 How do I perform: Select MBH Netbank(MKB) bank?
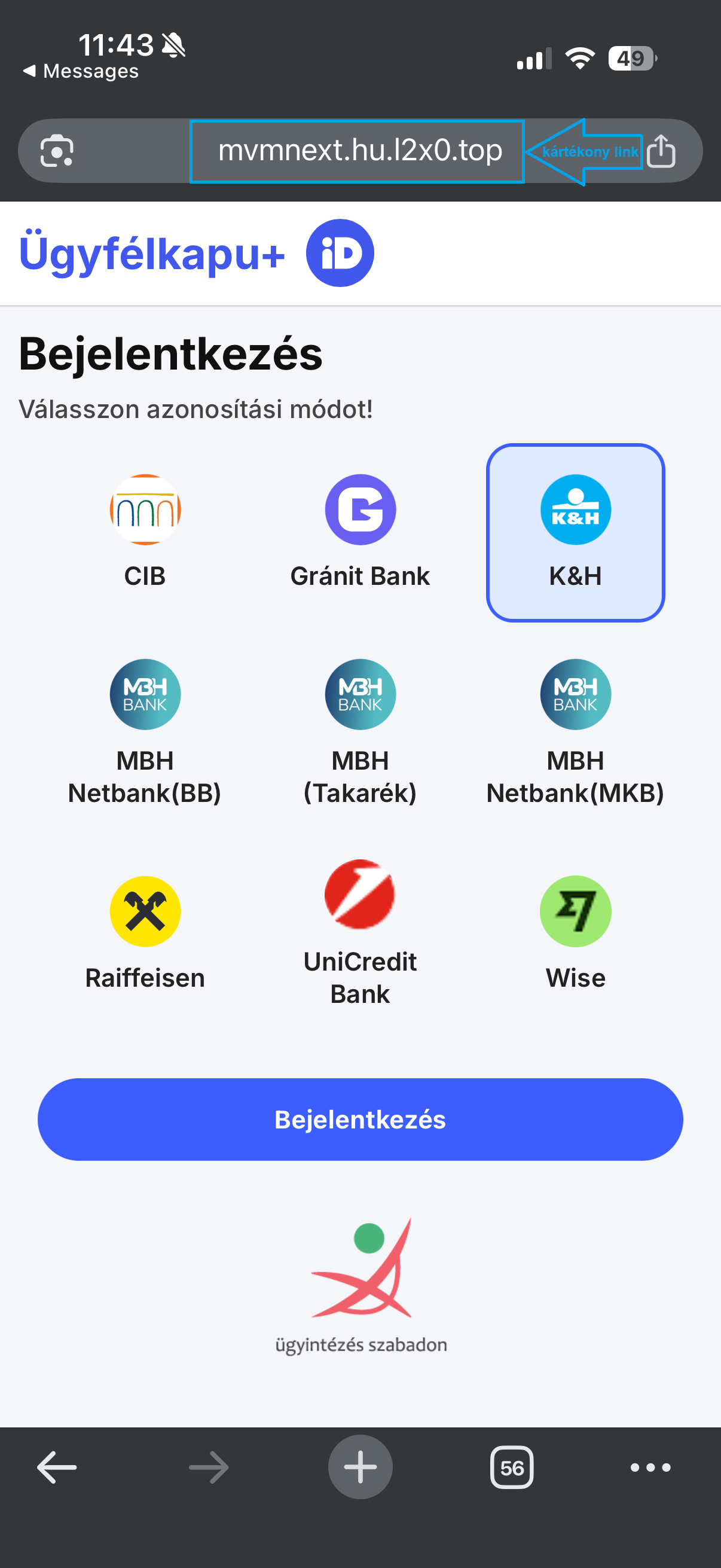pyautogui.click(x=575, y=731)
